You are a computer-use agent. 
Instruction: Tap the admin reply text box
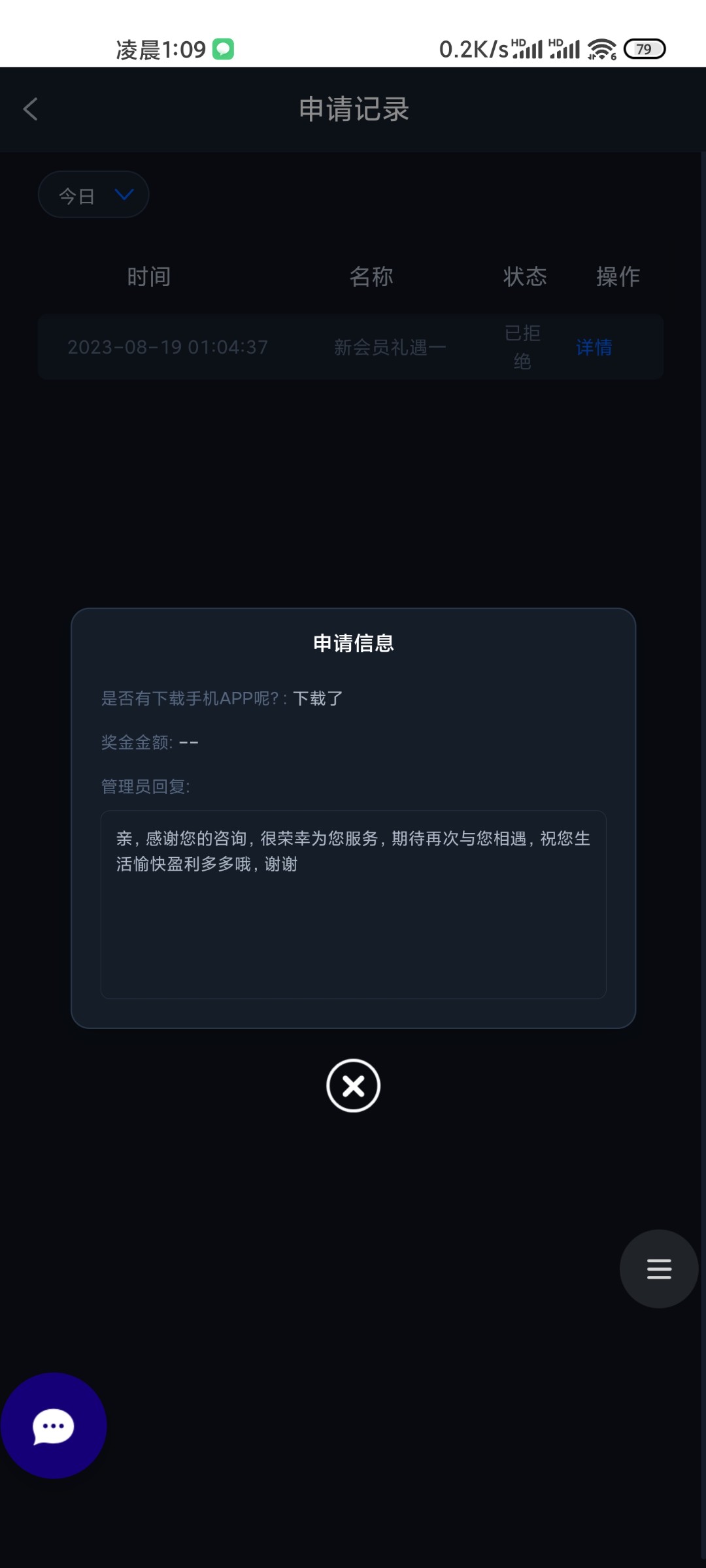click(353, 902)
